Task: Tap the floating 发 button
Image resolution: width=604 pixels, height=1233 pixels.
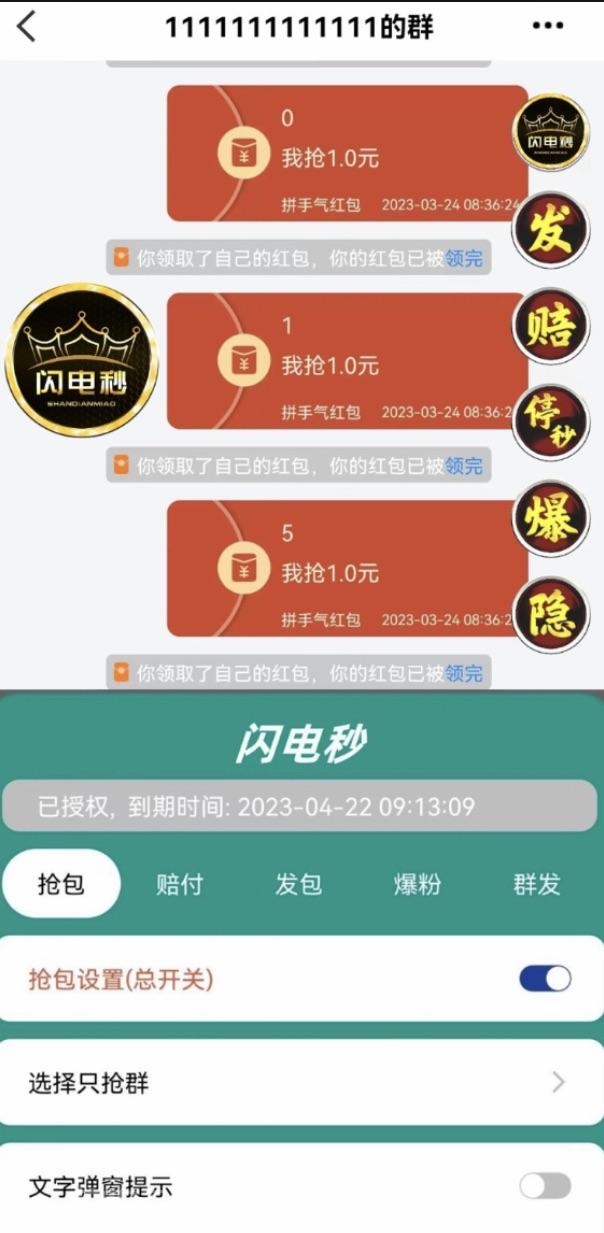Action: point(550,231)
